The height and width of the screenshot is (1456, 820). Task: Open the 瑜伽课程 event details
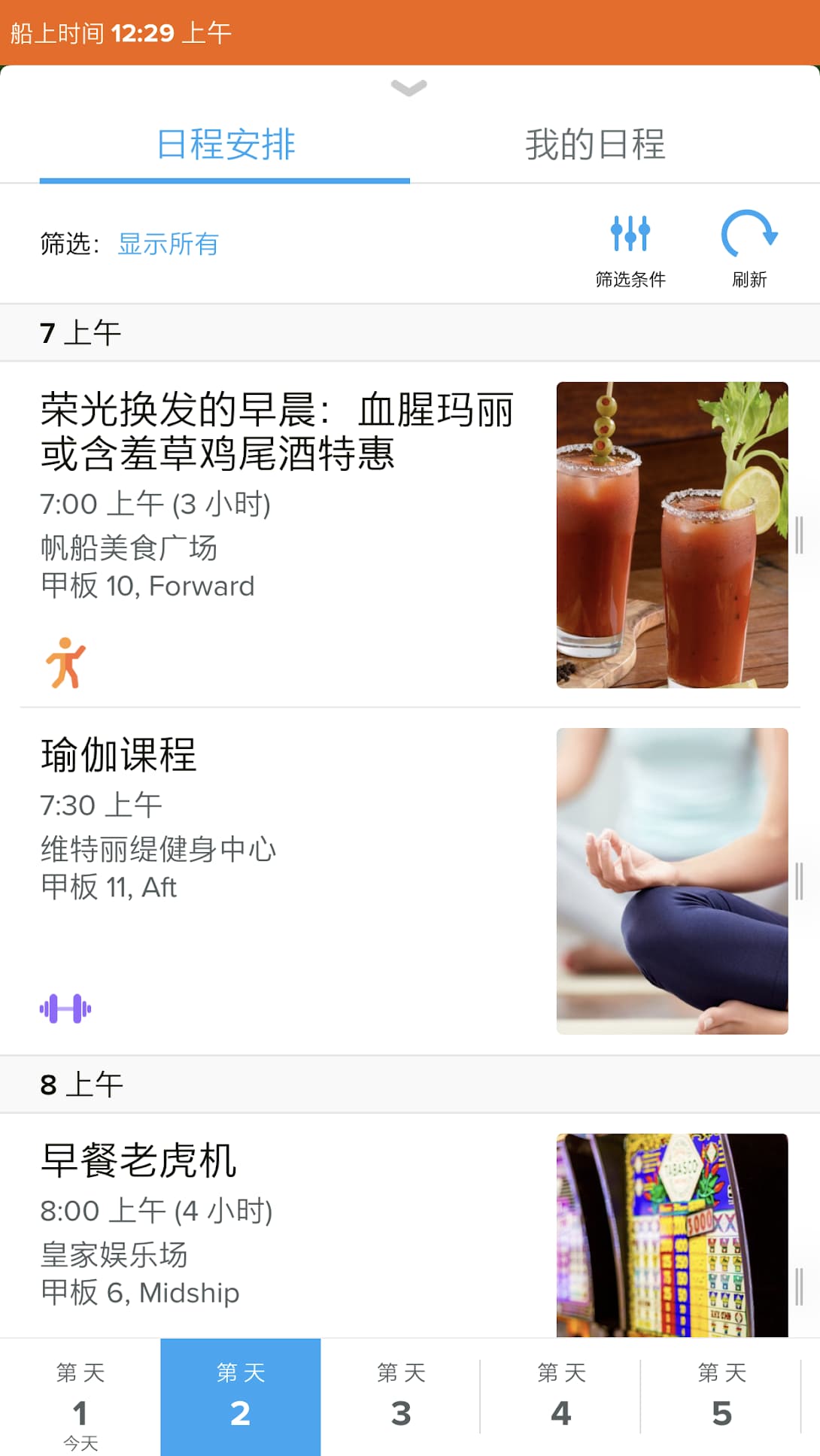pyautogui.click(x=119, y=755)
